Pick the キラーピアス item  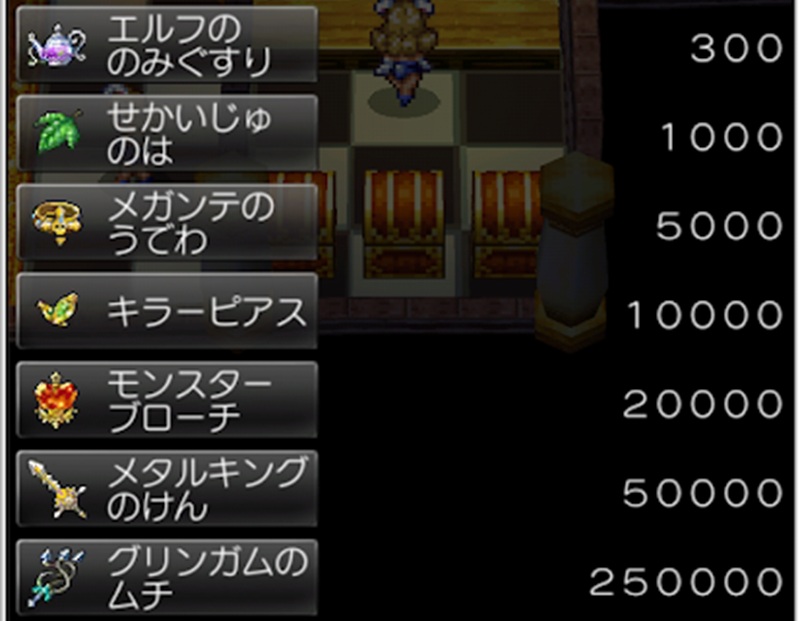point(168,312)
